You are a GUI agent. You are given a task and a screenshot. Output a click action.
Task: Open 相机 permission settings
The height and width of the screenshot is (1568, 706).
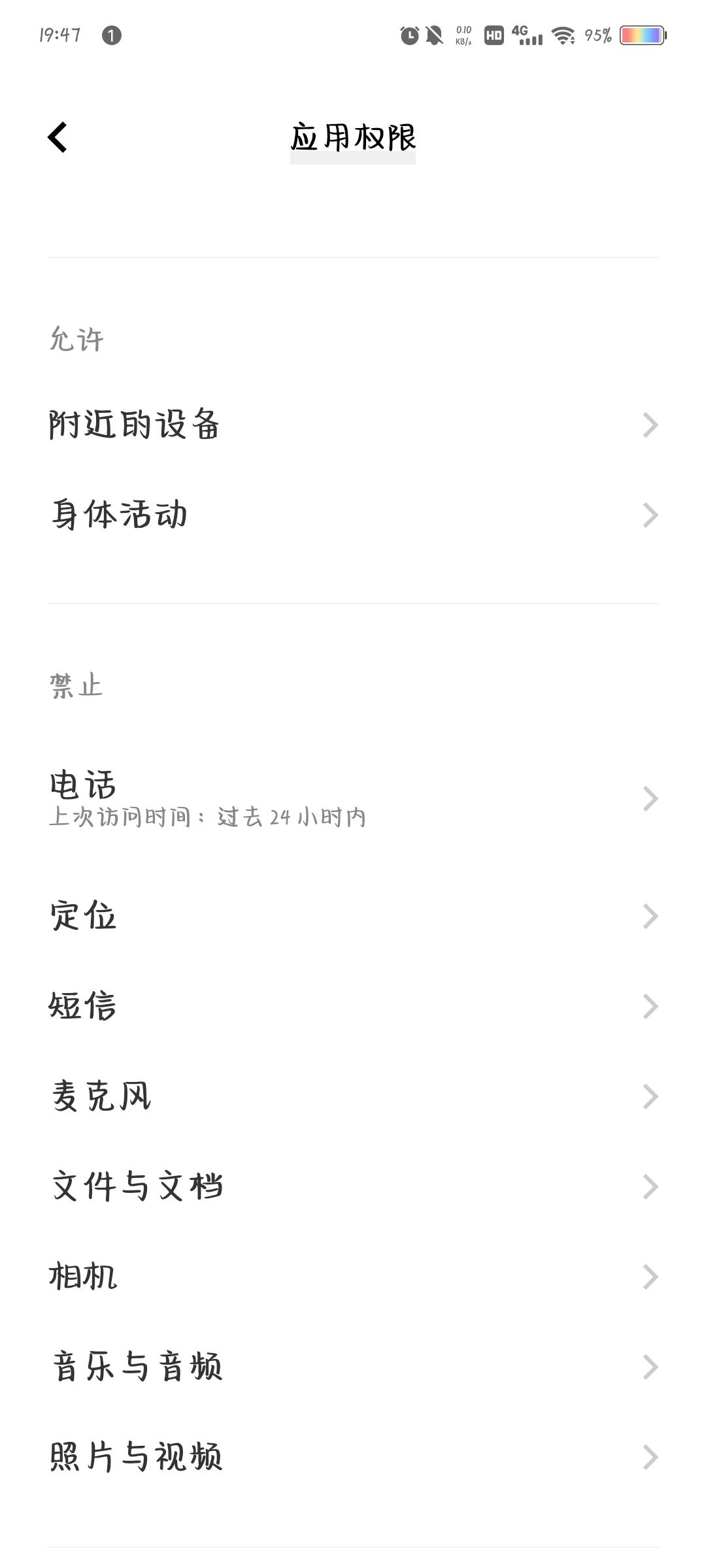coord(353,1277)
